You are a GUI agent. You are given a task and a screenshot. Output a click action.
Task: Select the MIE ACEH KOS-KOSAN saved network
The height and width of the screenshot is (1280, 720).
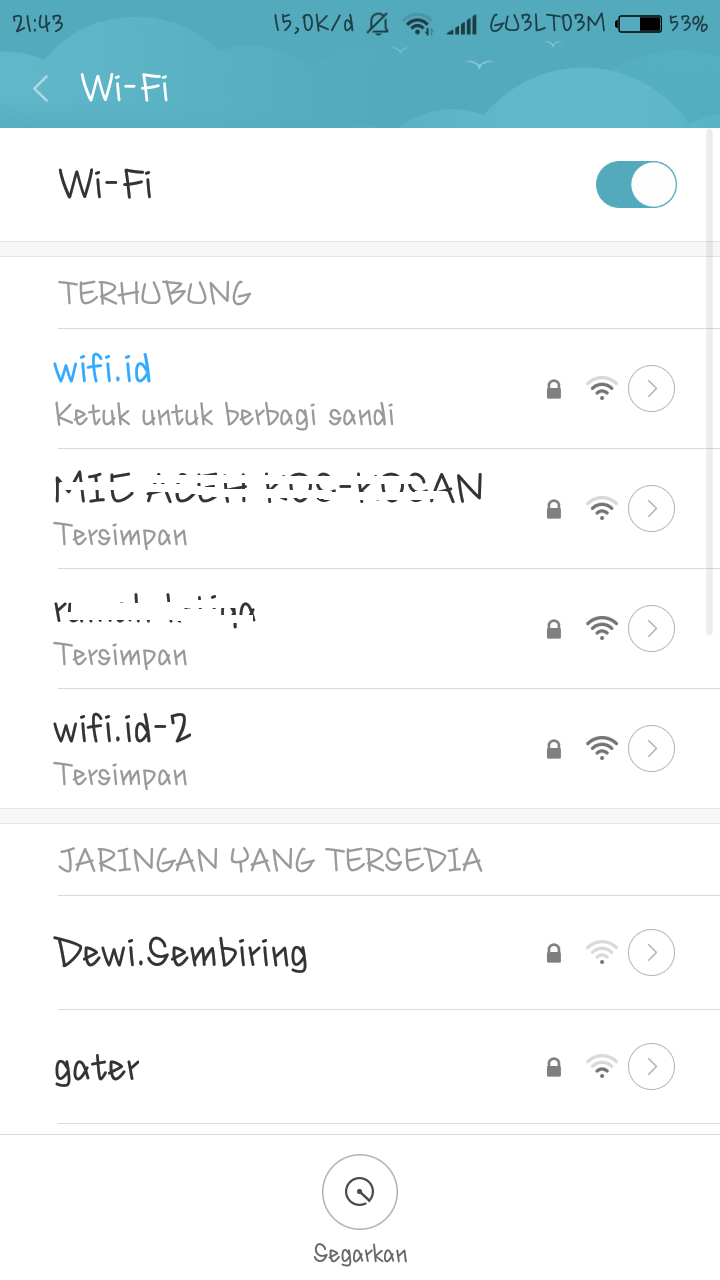[268, 508]
